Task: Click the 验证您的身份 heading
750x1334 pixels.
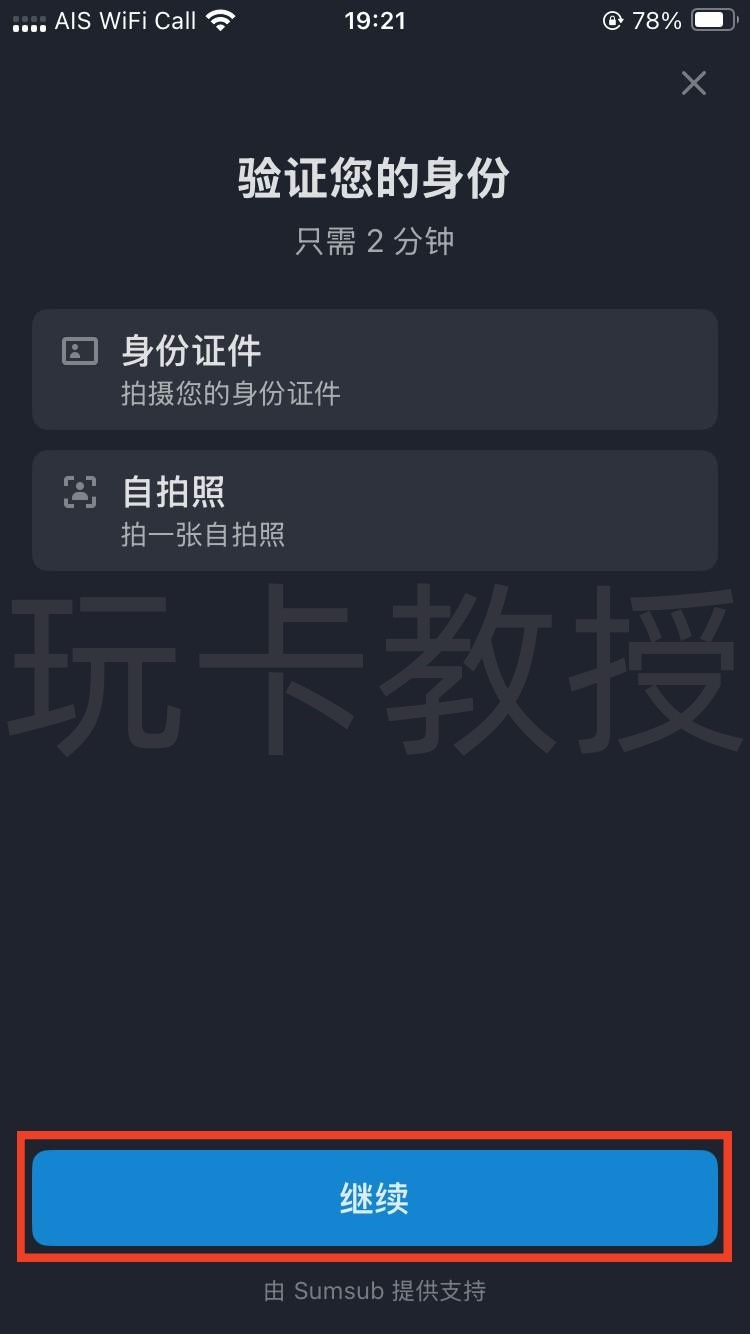Action: tap(373, 177)
